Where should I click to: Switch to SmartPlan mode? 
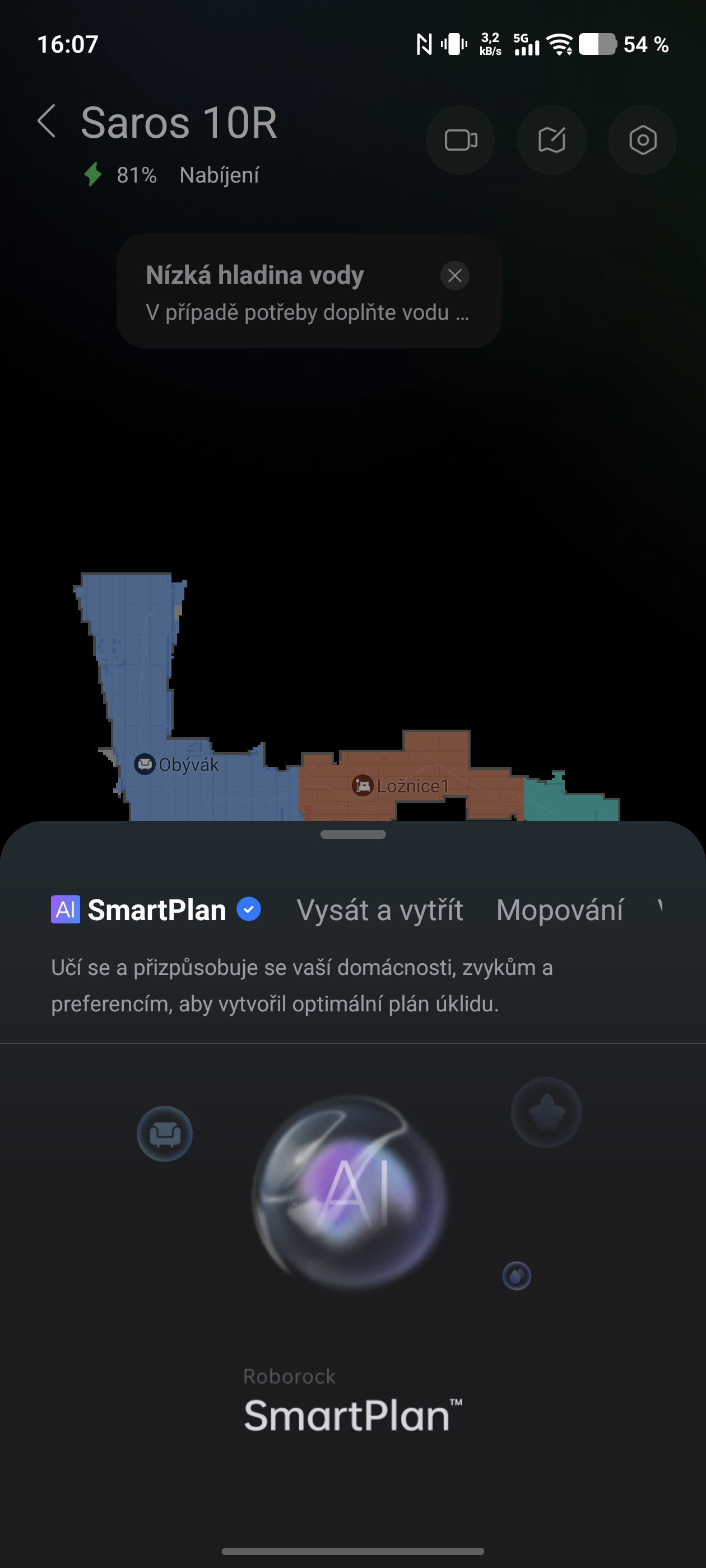click(x=156, y=910)
